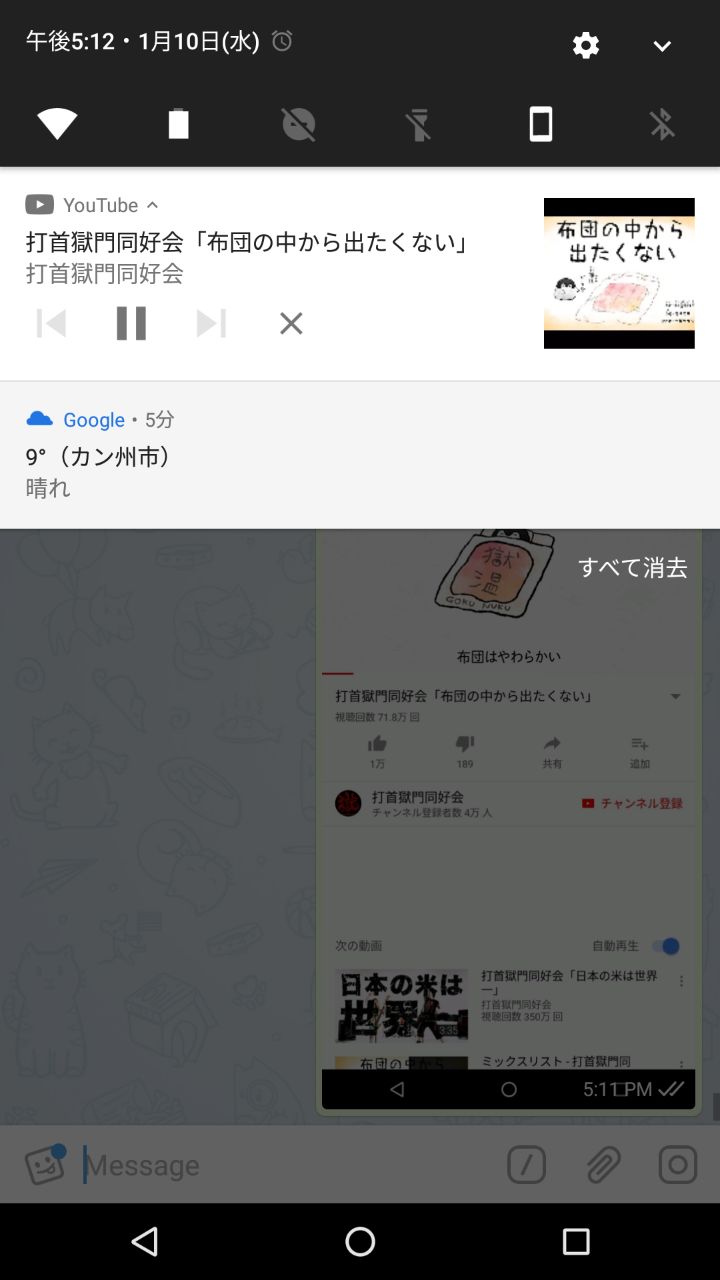720x1280 pixels.
Task: Turn on the flashlight
Action: coord(418,125)
